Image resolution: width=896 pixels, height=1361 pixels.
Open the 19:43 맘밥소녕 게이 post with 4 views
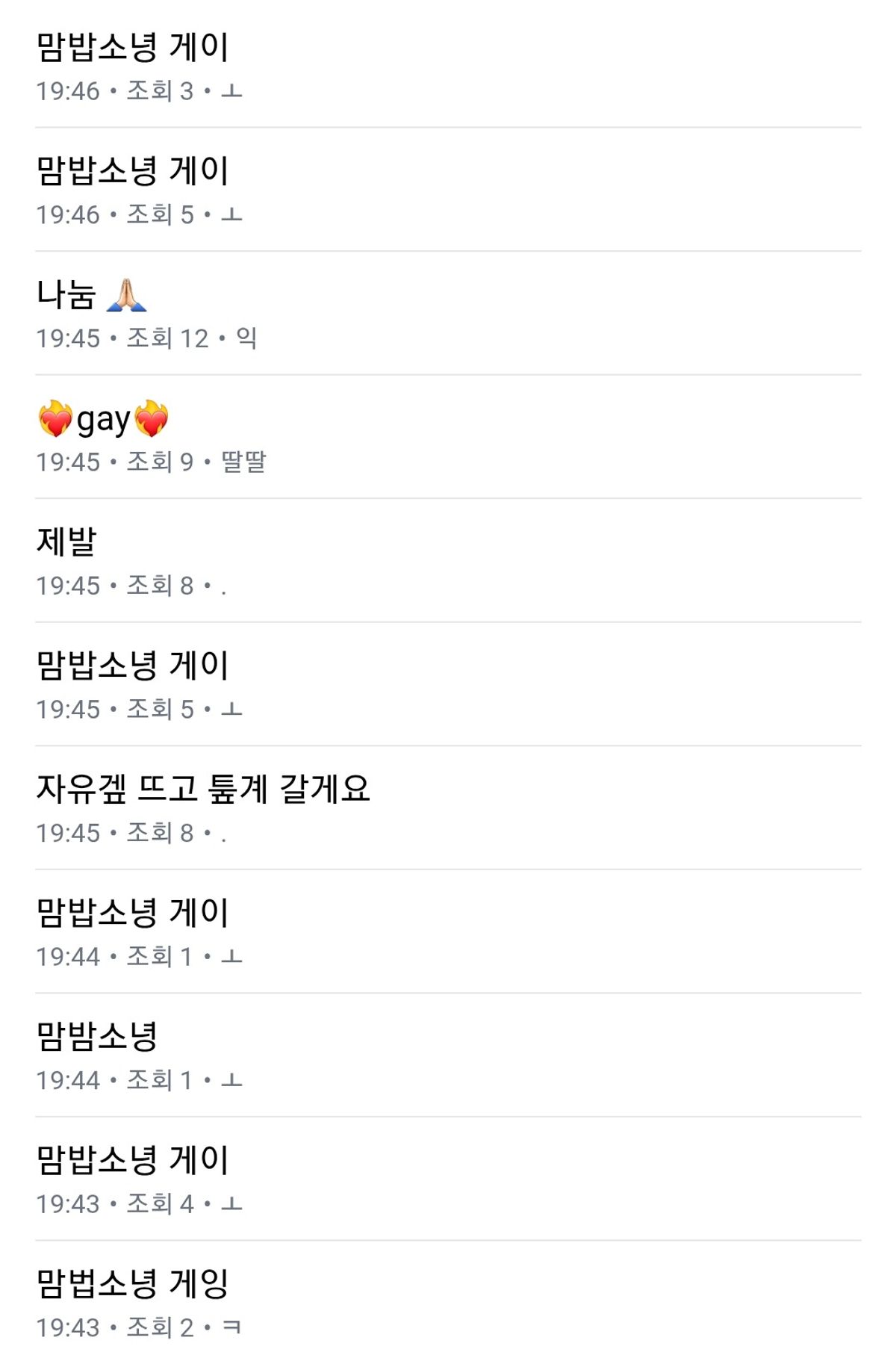[132, 1160]
